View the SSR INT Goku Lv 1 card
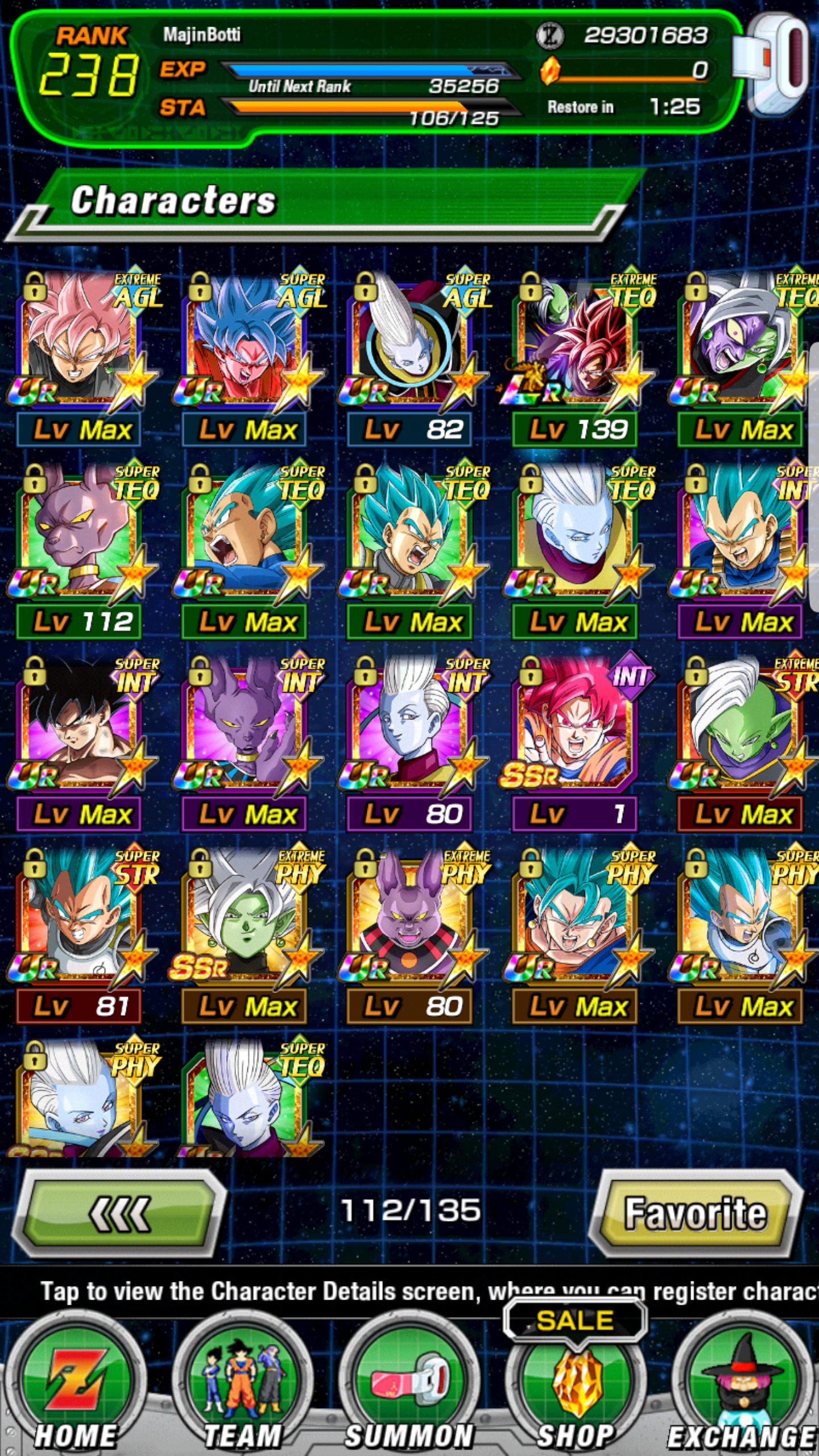The width and height of the screenshot is (819, 1456). 576,741
